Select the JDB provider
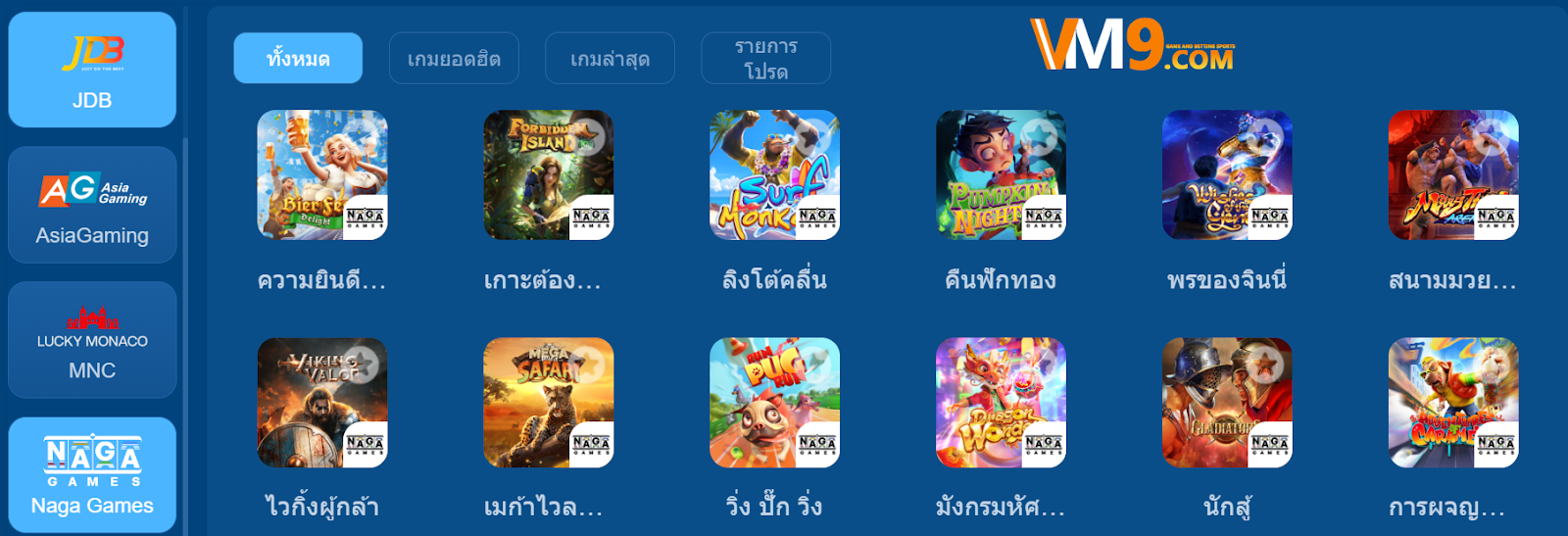The width and height of the screenshot is (1568, 536). (x=92, y=70)
